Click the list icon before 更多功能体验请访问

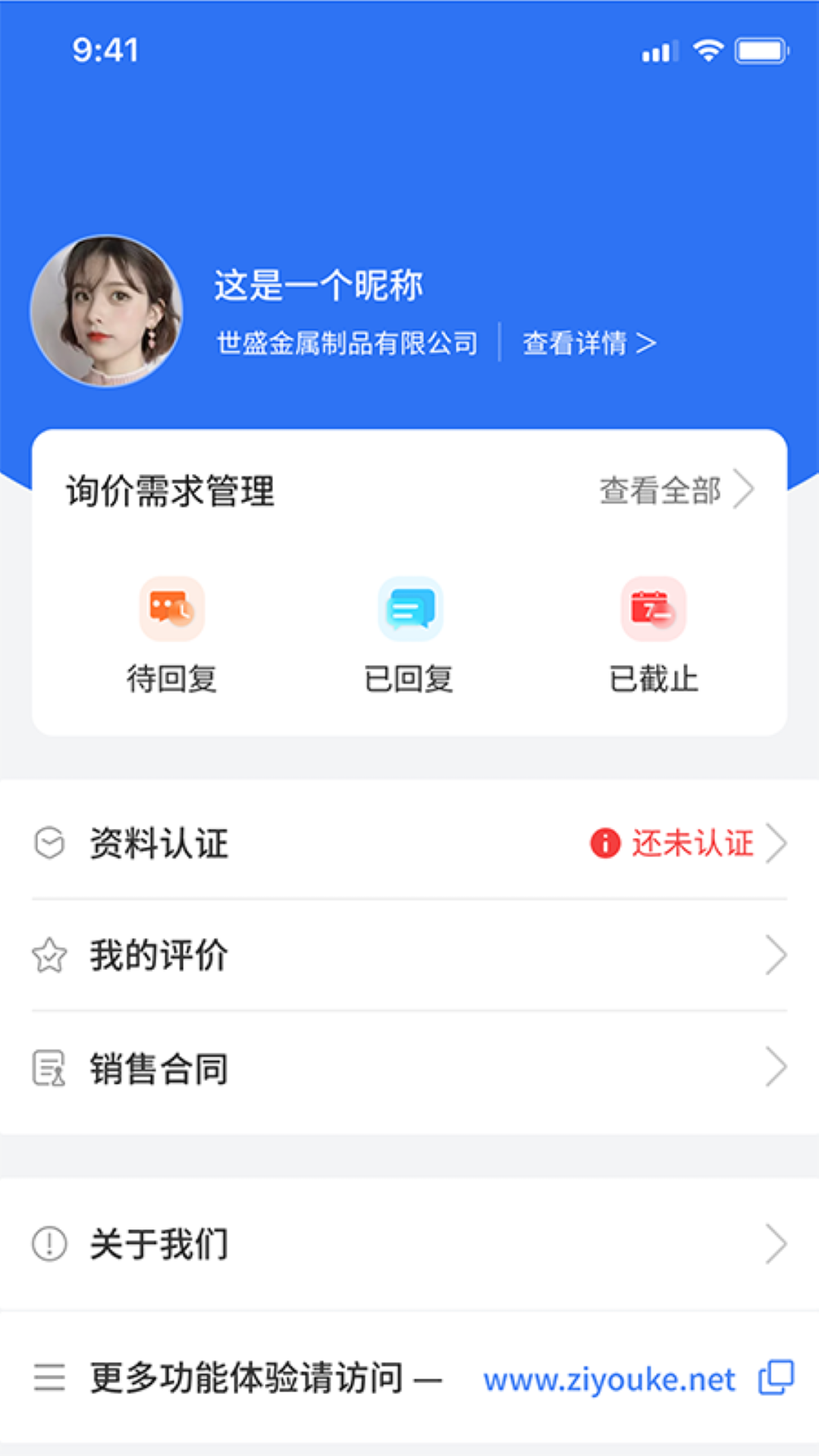pos(49,1379)
